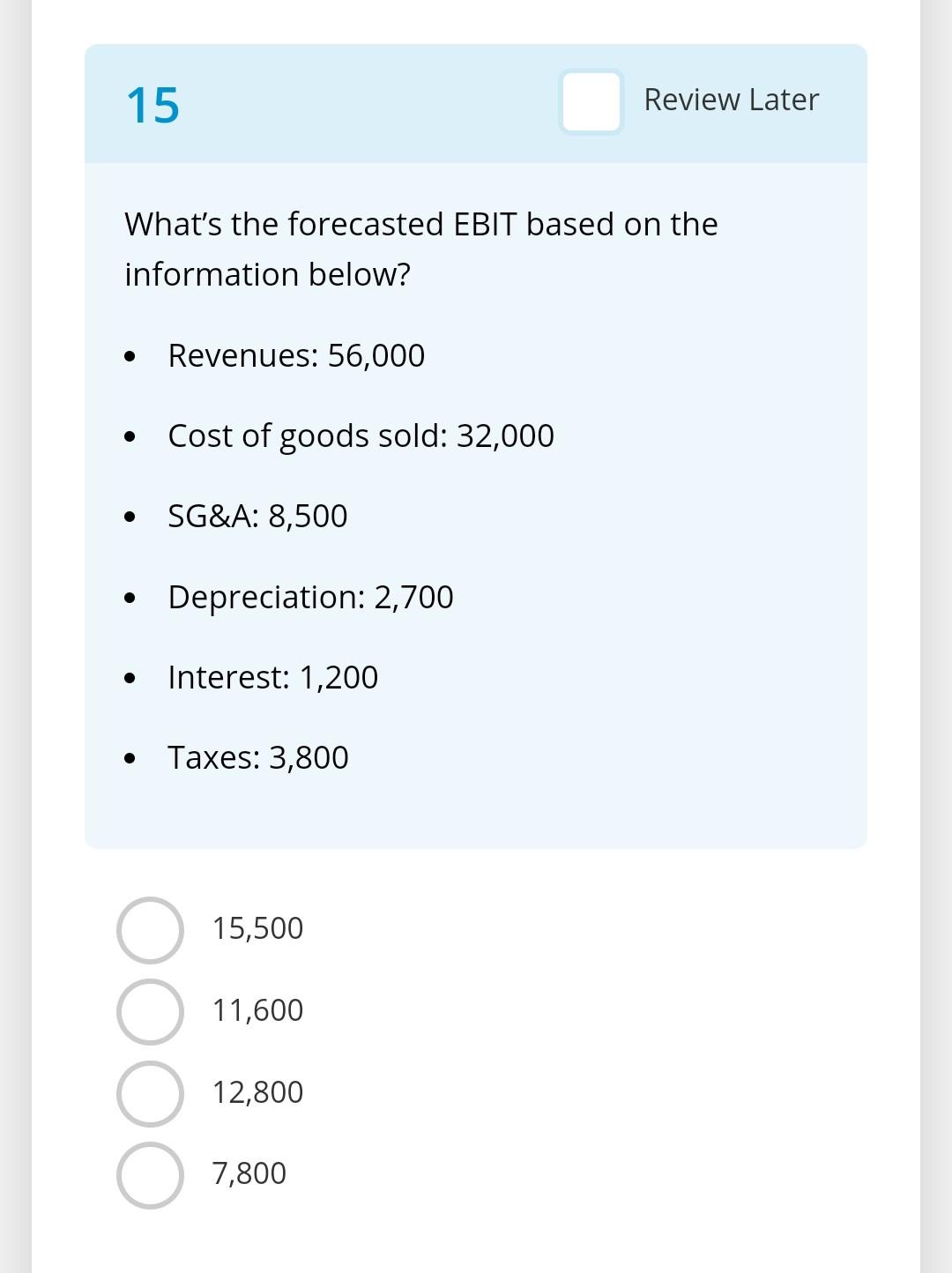This screenshot has width=952, height=1273.
Task: Click the 12,800 answer text label
Action: tap(257, 1093)
